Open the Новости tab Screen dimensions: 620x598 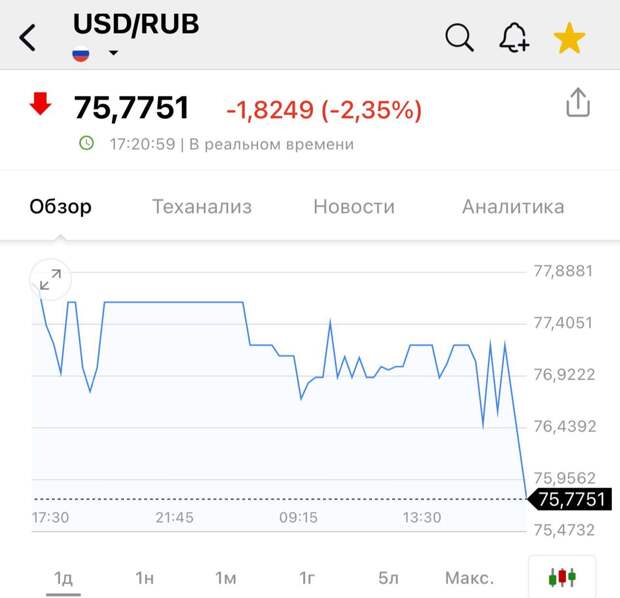354,207
